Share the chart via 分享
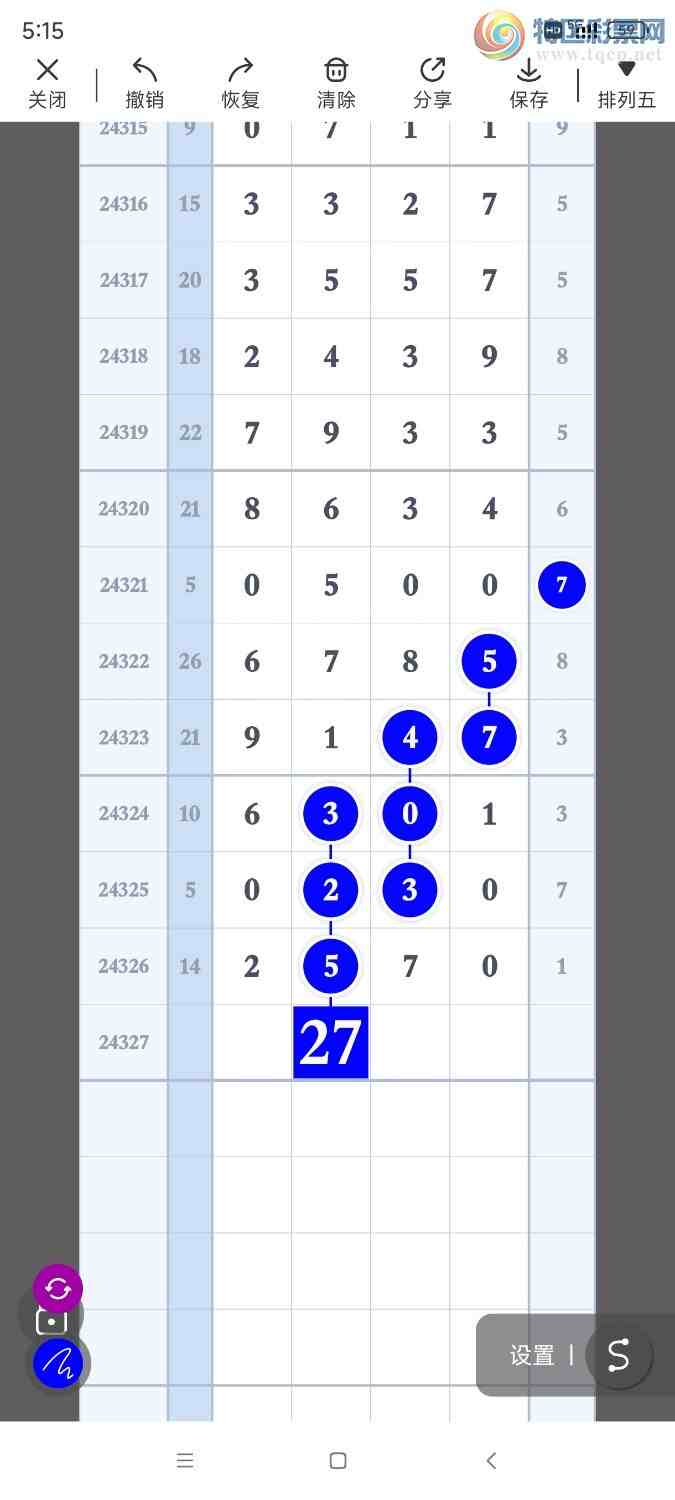 click(432, 82)
